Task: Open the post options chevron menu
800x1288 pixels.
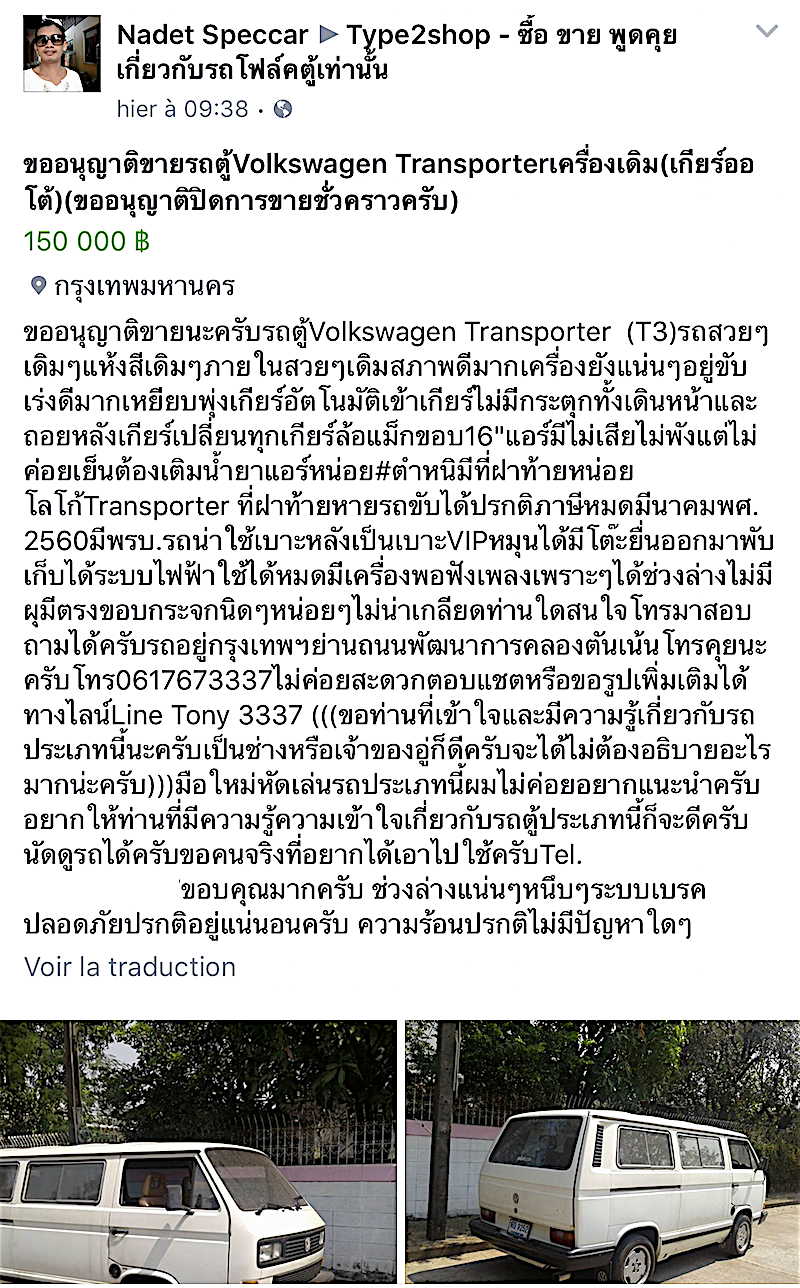Action: coord(766,31)
